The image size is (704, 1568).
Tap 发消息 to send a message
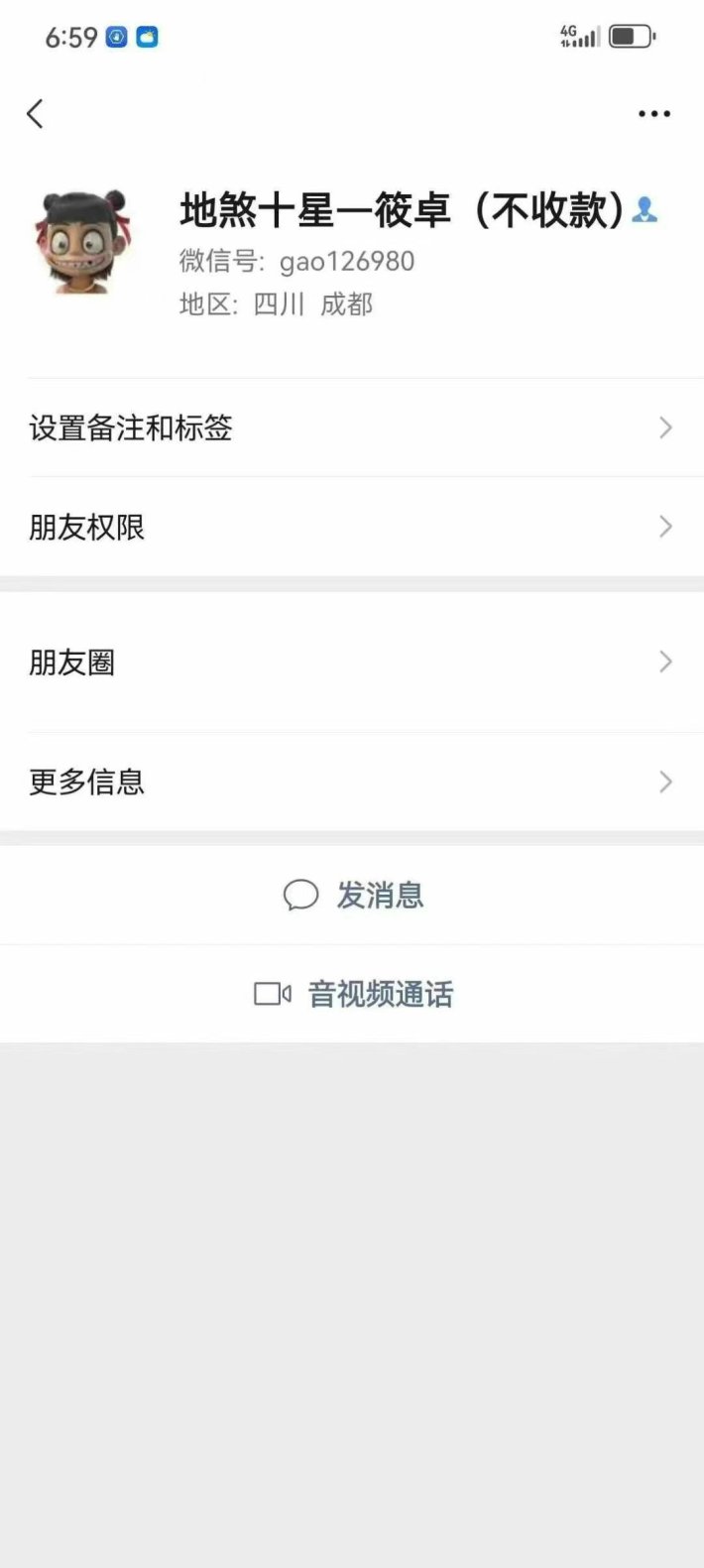tap(353, 896)
